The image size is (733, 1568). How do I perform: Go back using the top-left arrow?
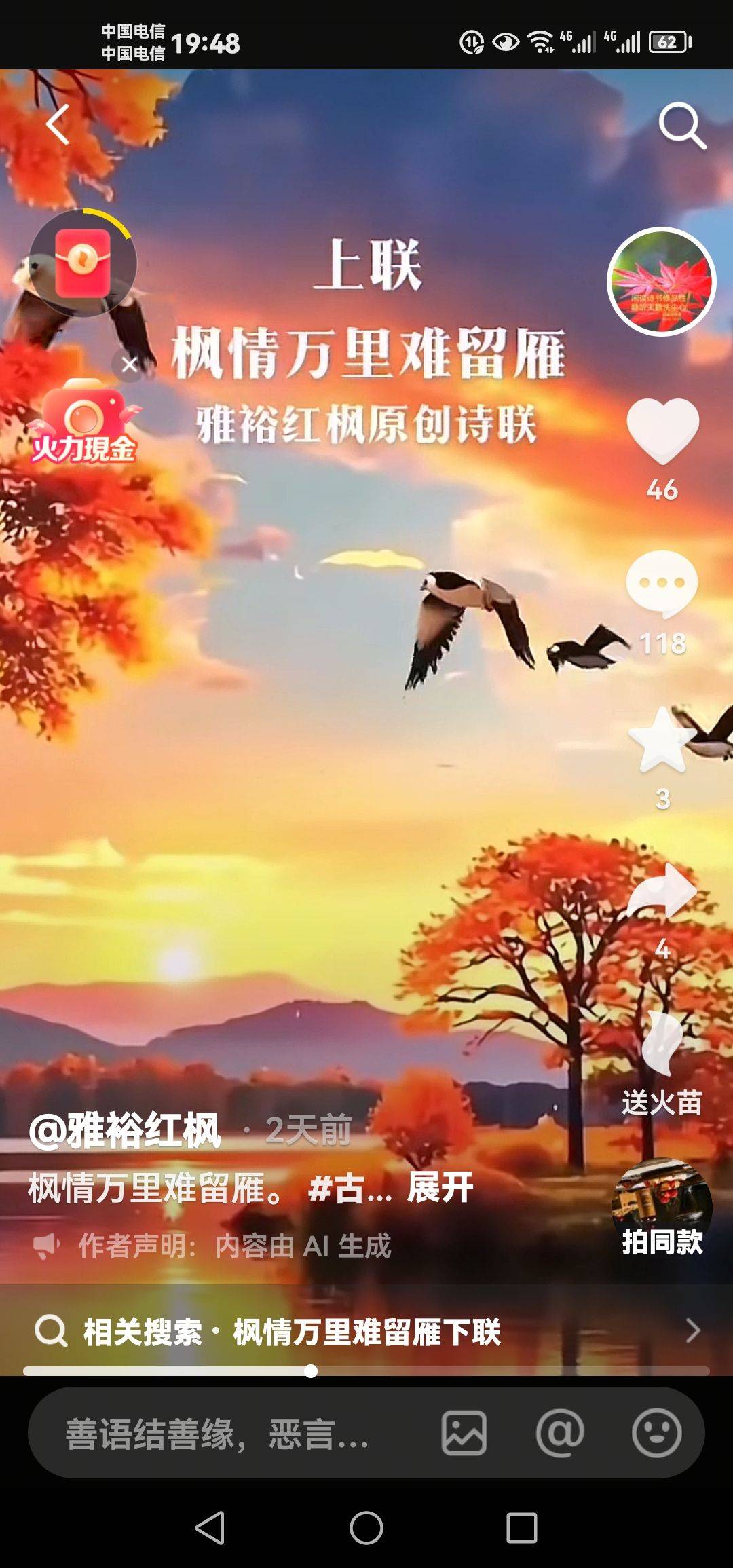coord(58,124)
